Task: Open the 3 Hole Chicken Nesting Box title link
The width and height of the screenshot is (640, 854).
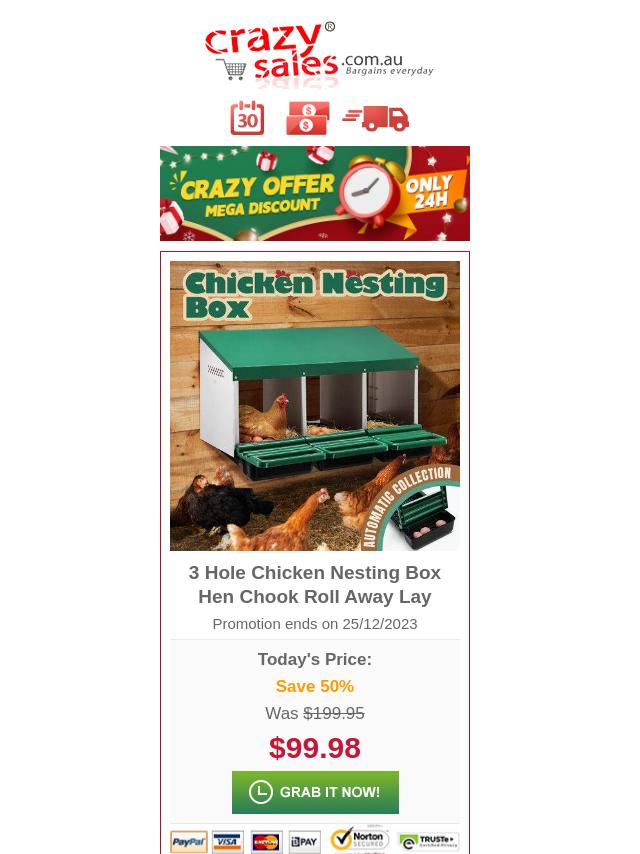Action: [x=315, y=584]
